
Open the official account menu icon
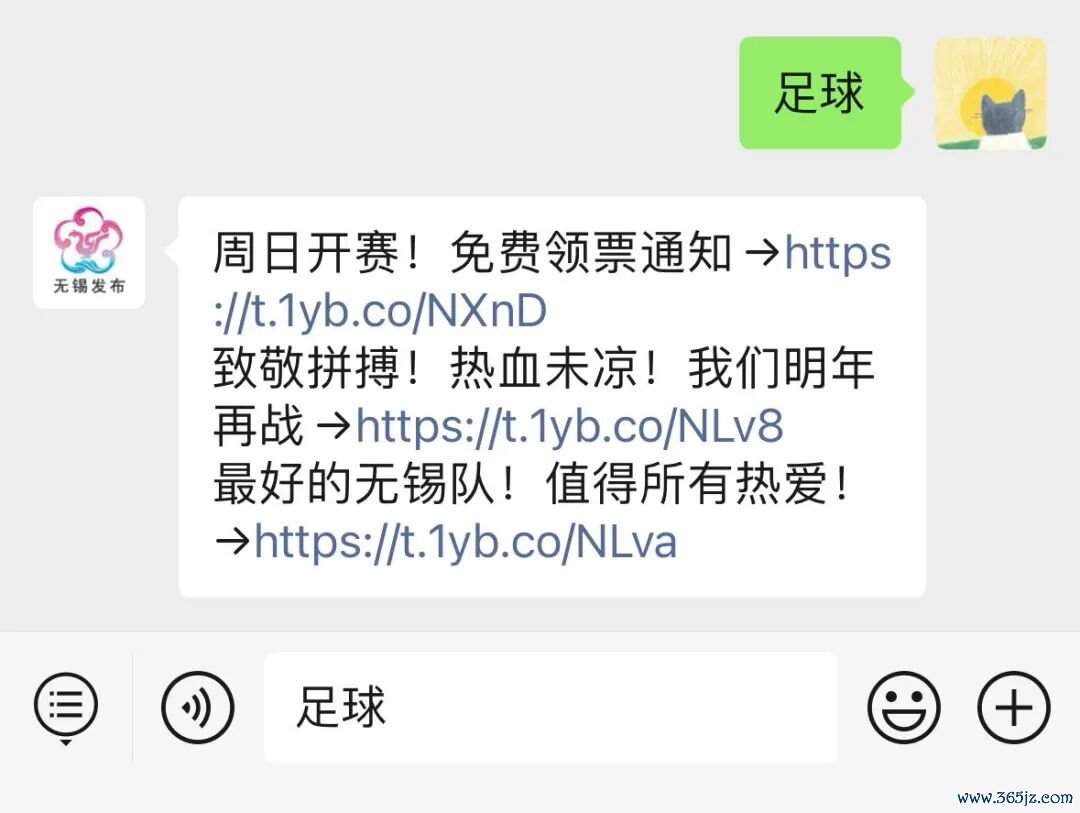coord(66,707)
